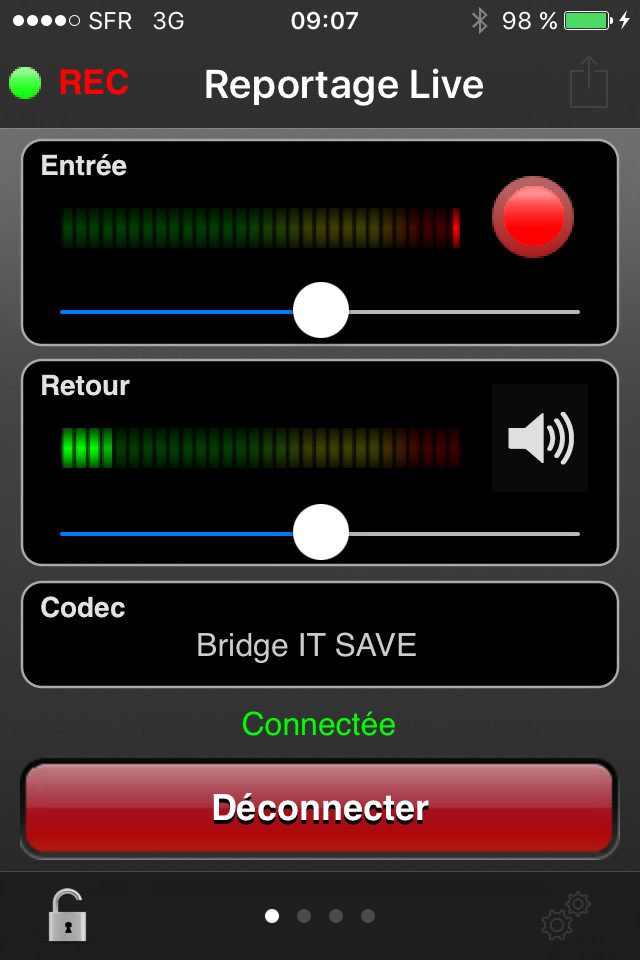This screenshot has height=960, width=640.
Task: Tap the Entrée level slider knob
Action: pos(321,311)
